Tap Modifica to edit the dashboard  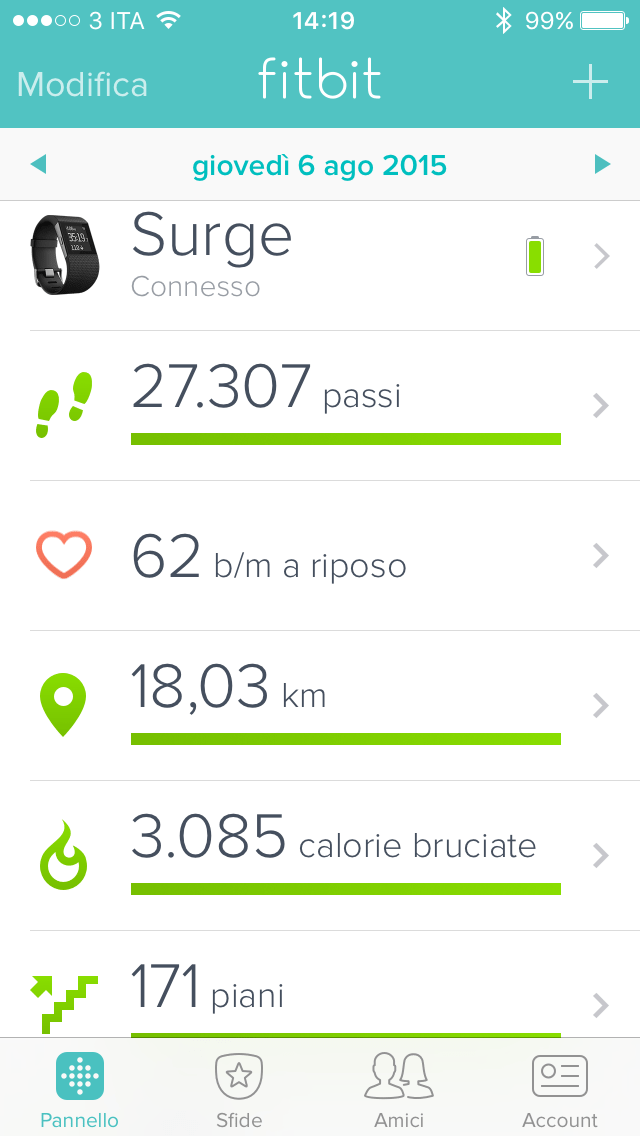pyautogui.click(x=82, y=85)
